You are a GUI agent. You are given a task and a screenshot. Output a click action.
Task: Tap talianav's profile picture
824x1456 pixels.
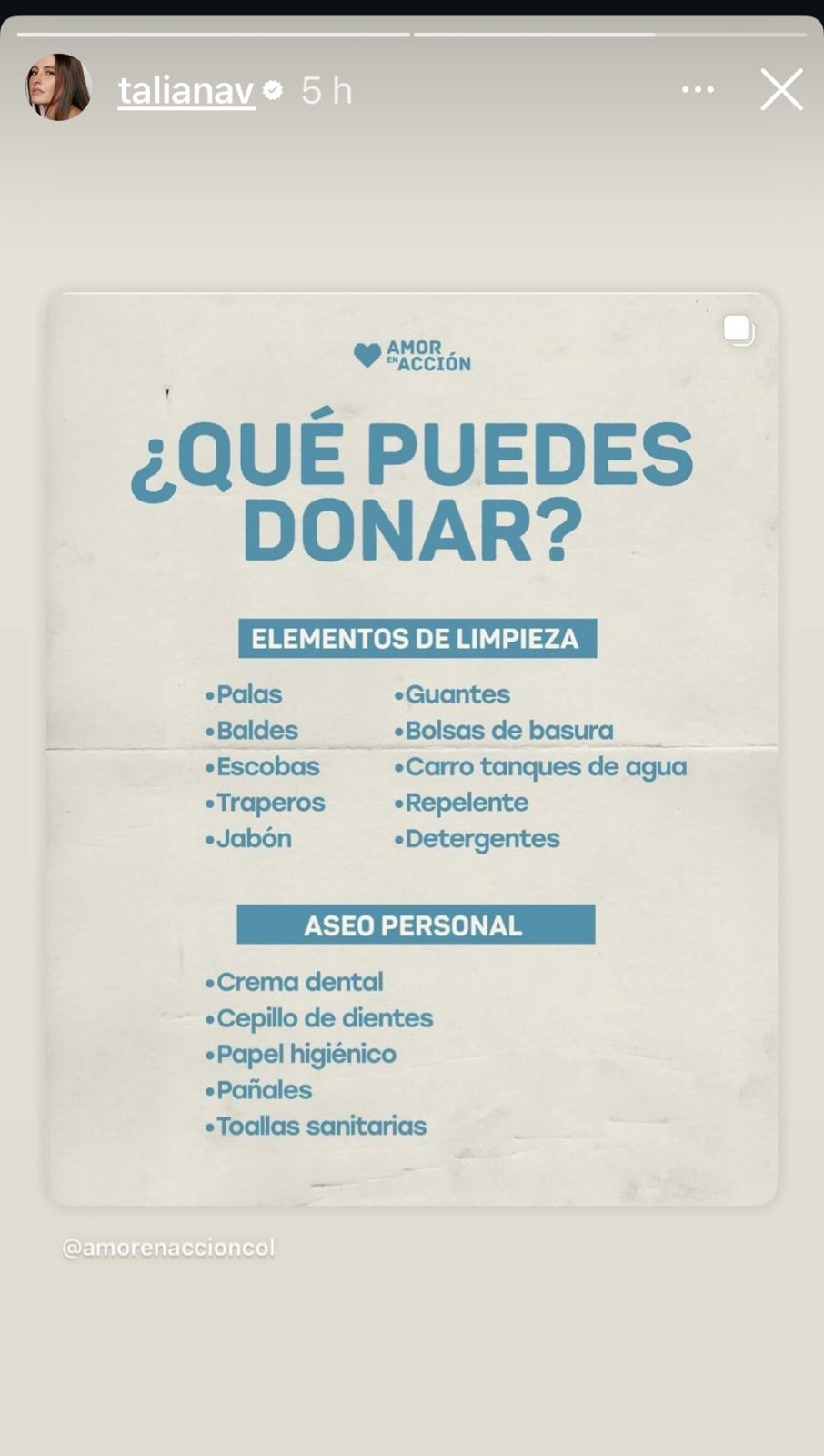point(58,89)
